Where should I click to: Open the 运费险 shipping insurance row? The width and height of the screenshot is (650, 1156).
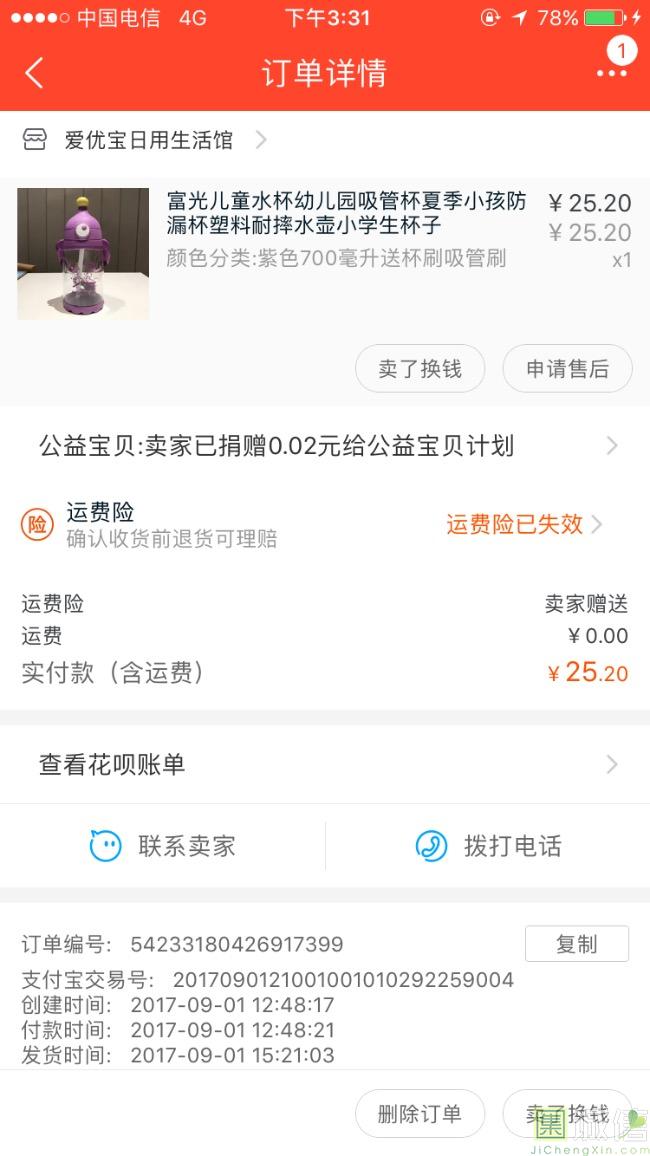(x=325, y=525)
